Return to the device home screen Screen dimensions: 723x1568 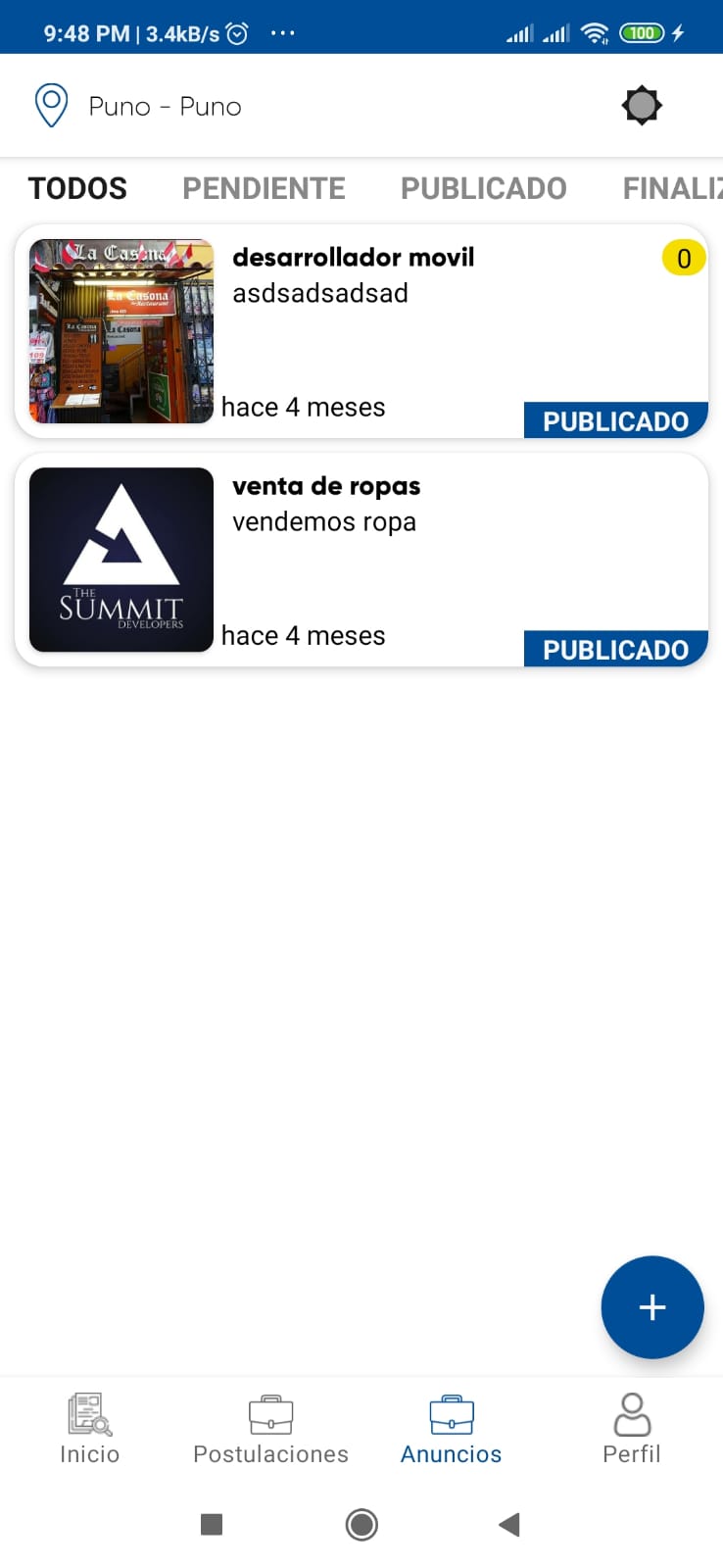click(x=361, y=1524)
